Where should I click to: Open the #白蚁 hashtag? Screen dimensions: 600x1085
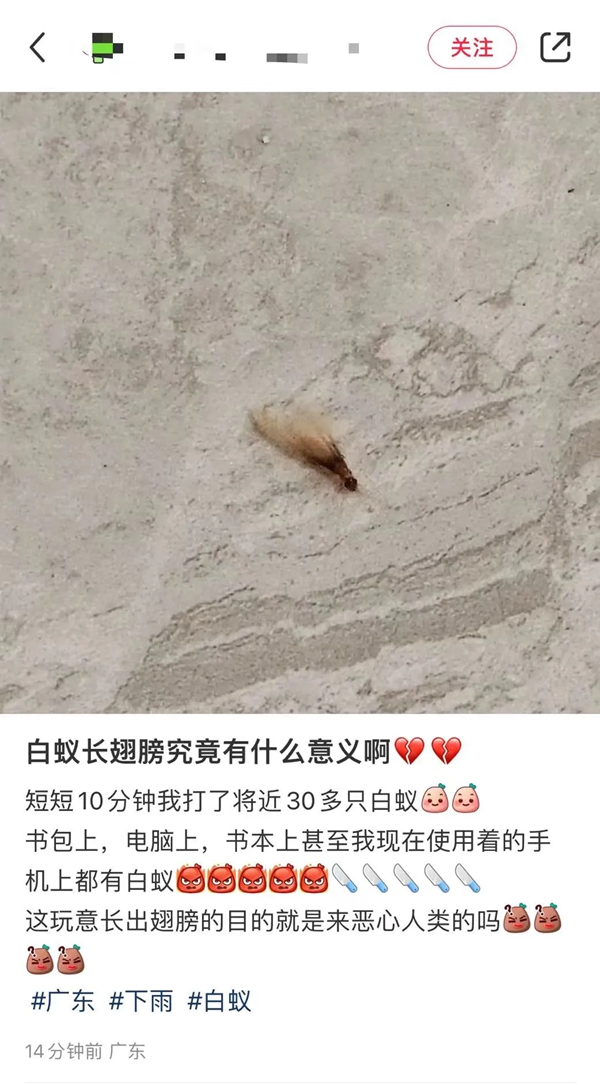click(x=219, y=1001)
